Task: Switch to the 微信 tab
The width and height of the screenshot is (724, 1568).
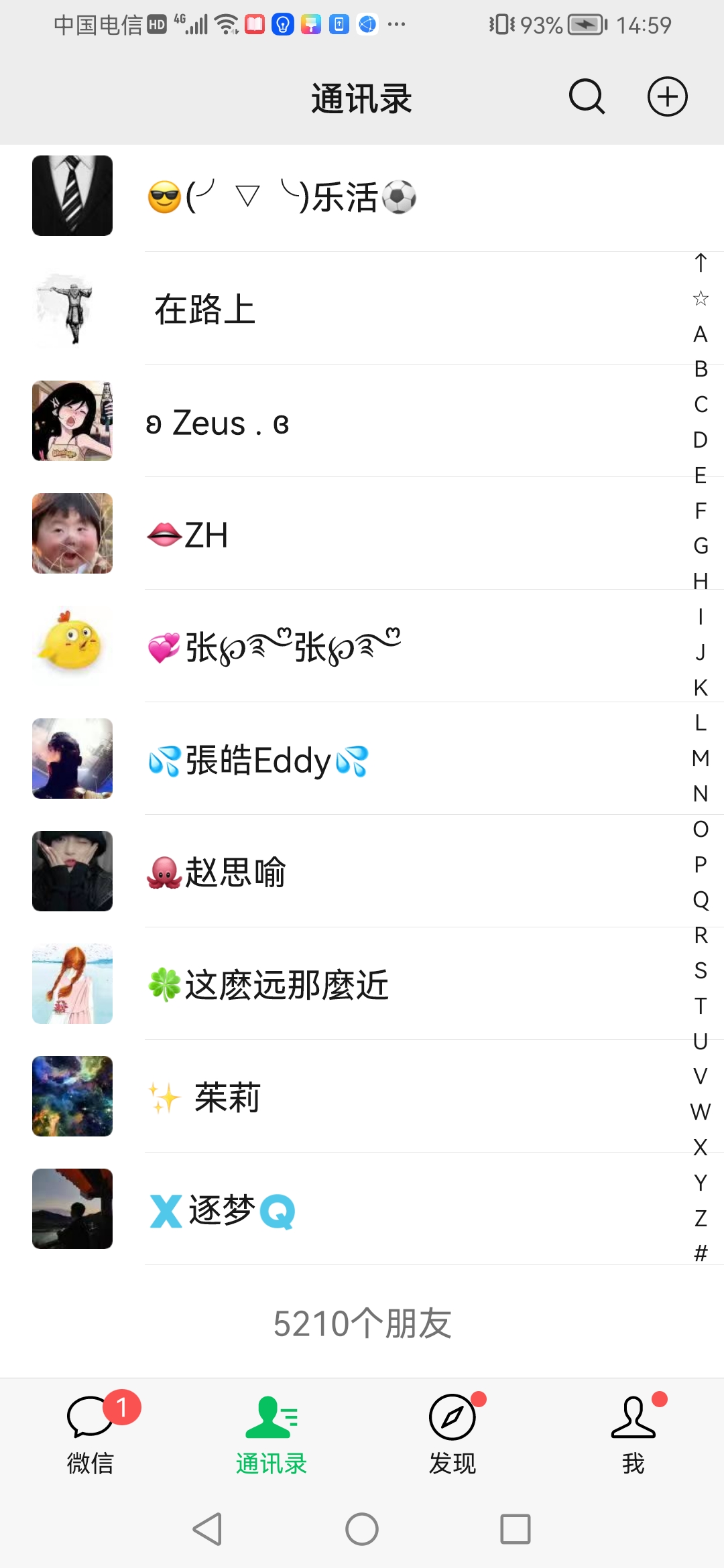Action: (x=90, y=1433)
